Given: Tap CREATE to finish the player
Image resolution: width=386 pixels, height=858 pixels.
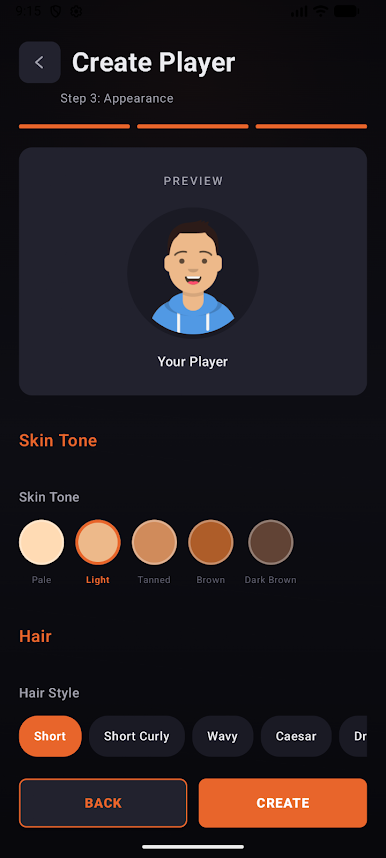Looking at the screenshot, I should pyautogui.click(x=283, y=803).
